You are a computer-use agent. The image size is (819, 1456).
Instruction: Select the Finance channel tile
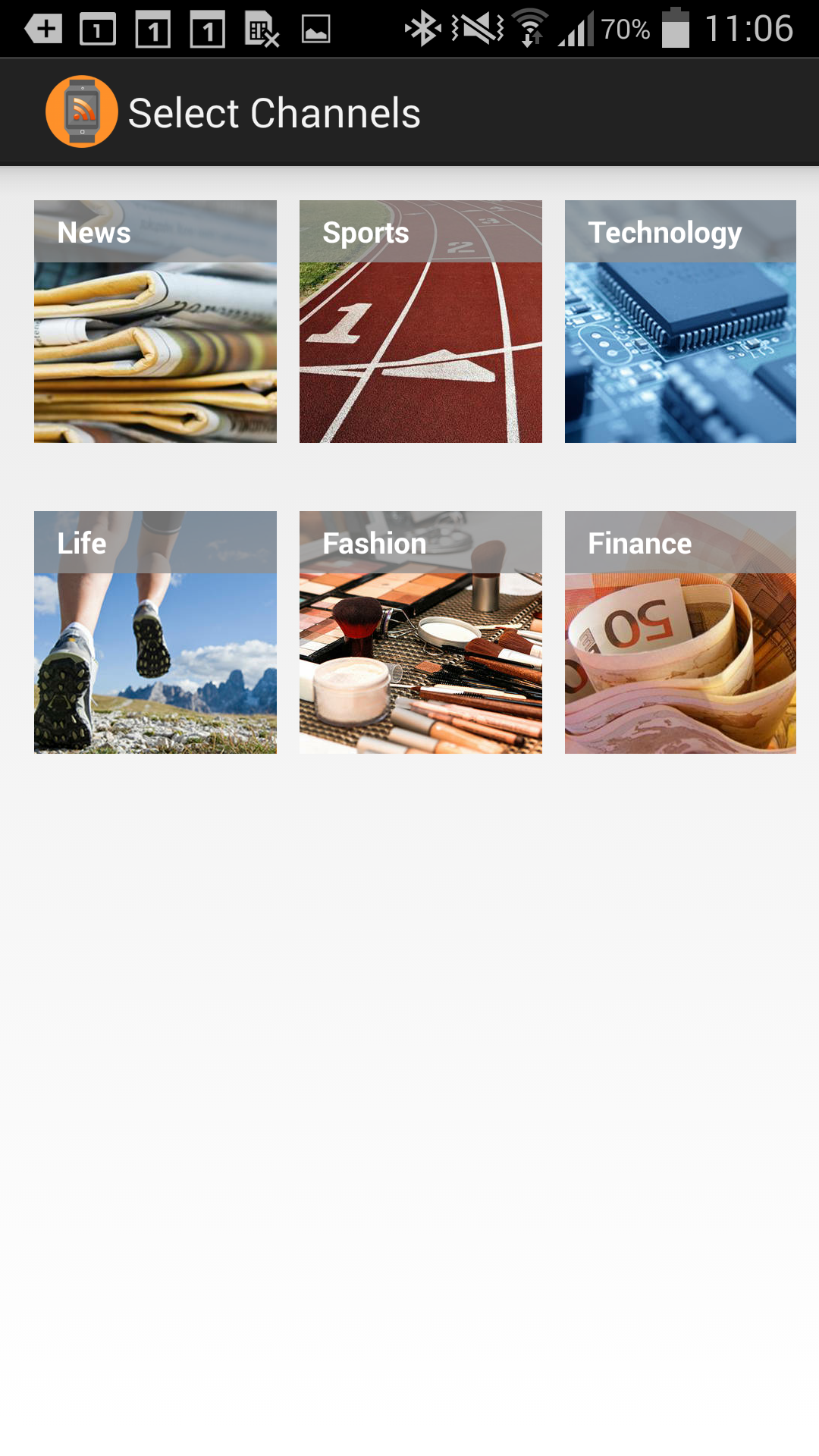click(x=680, y=632)
